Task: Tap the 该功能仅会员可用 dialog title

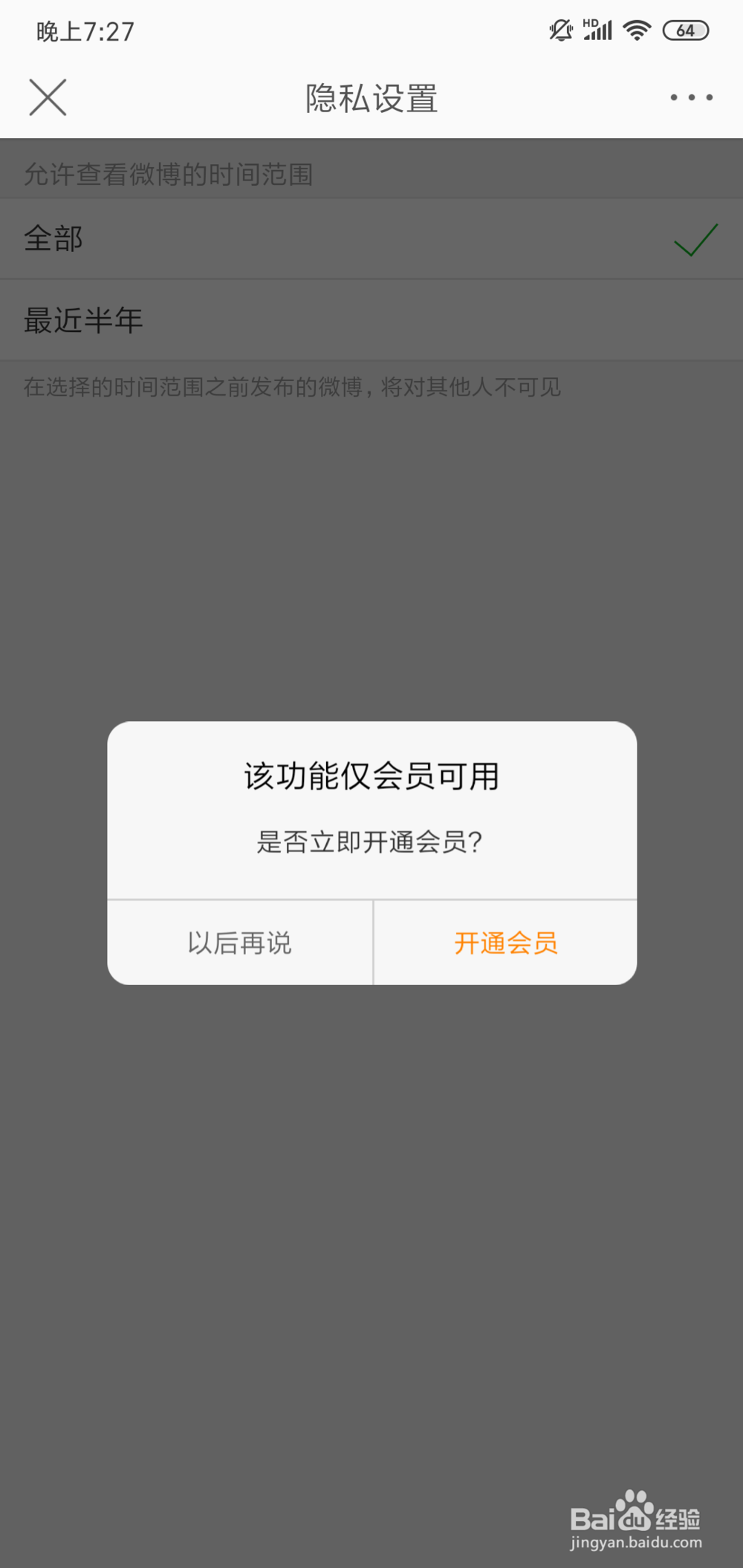Action: tap(371, 777)
